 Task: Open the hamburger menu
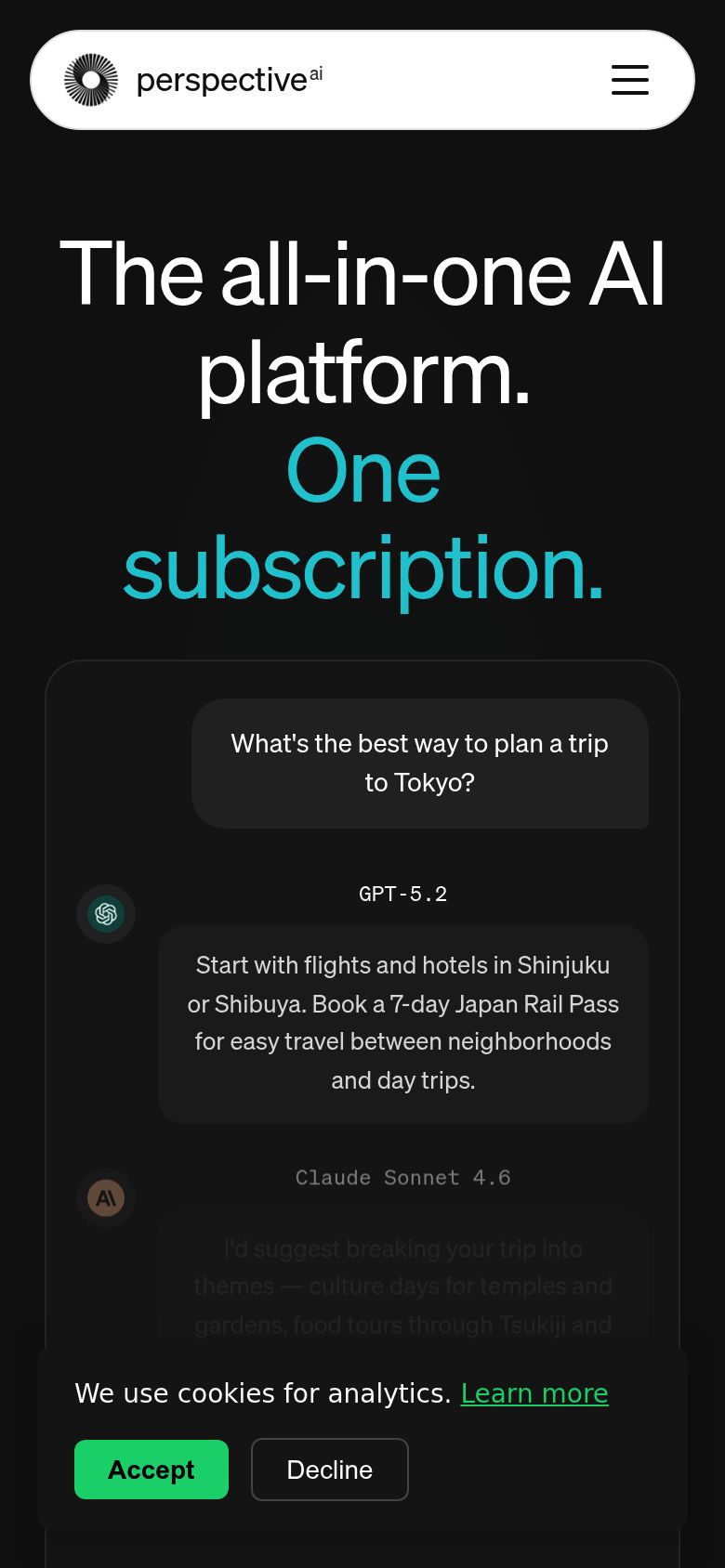tap(630, 80)
